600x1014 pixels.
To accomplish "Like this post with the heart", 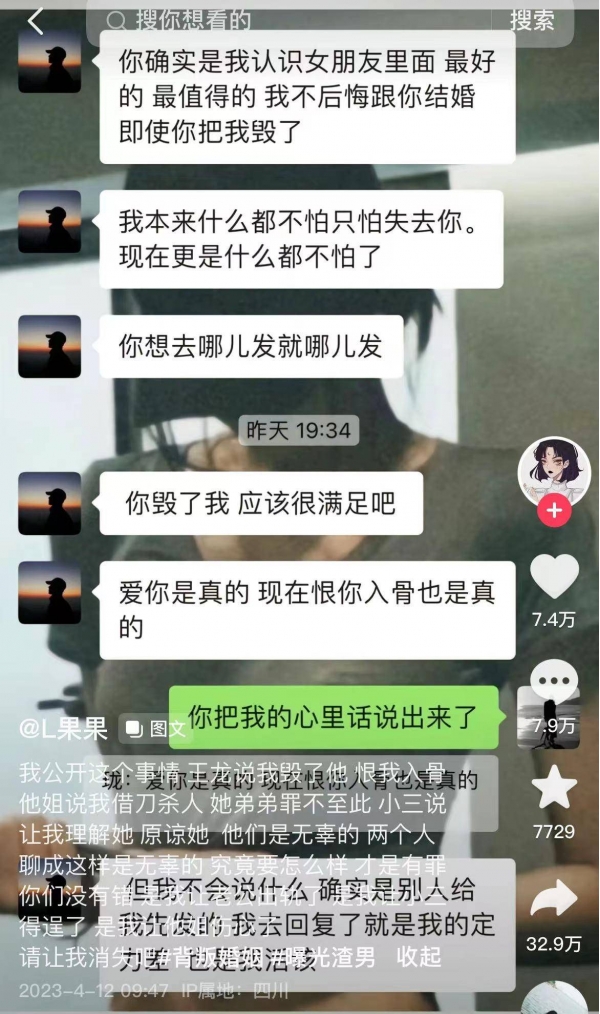I will (x=553, y=577).
